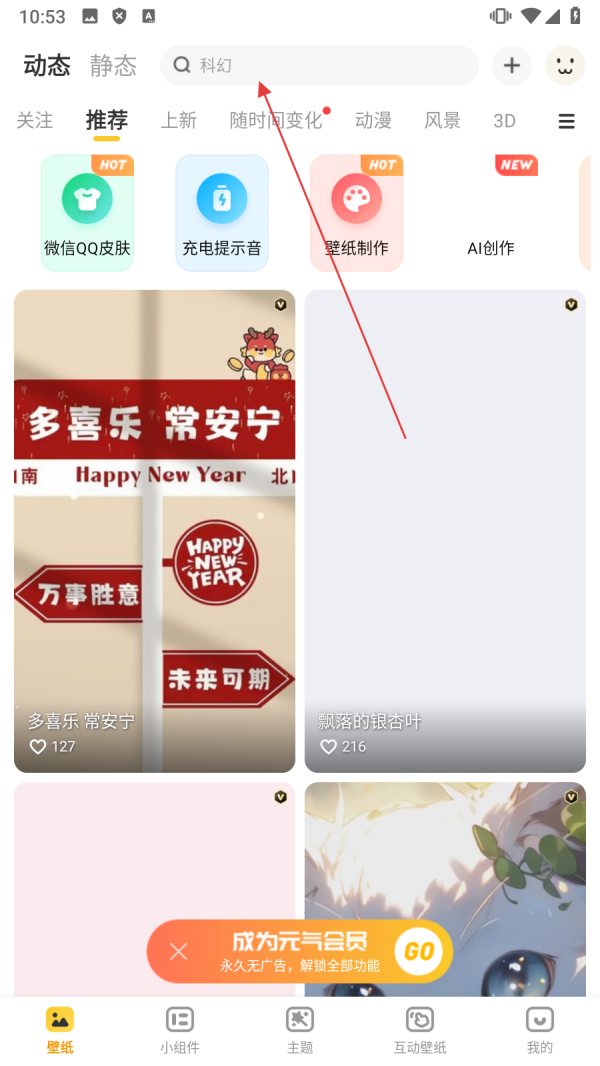Open 充电提示音 shortcut
This screenshot has height=1066, width=600.
[x=222, y=213]
